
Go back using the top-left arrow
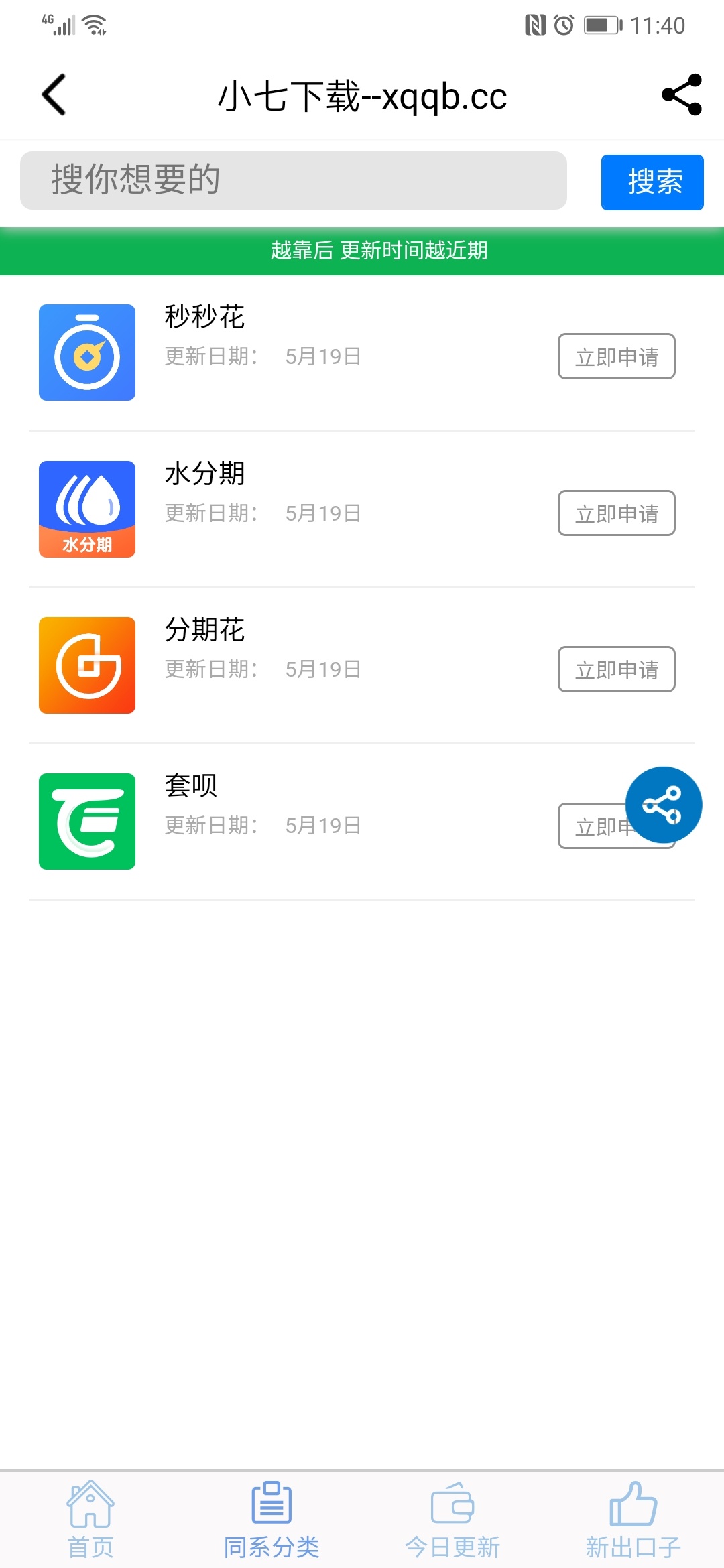click(x=54, y=94)
